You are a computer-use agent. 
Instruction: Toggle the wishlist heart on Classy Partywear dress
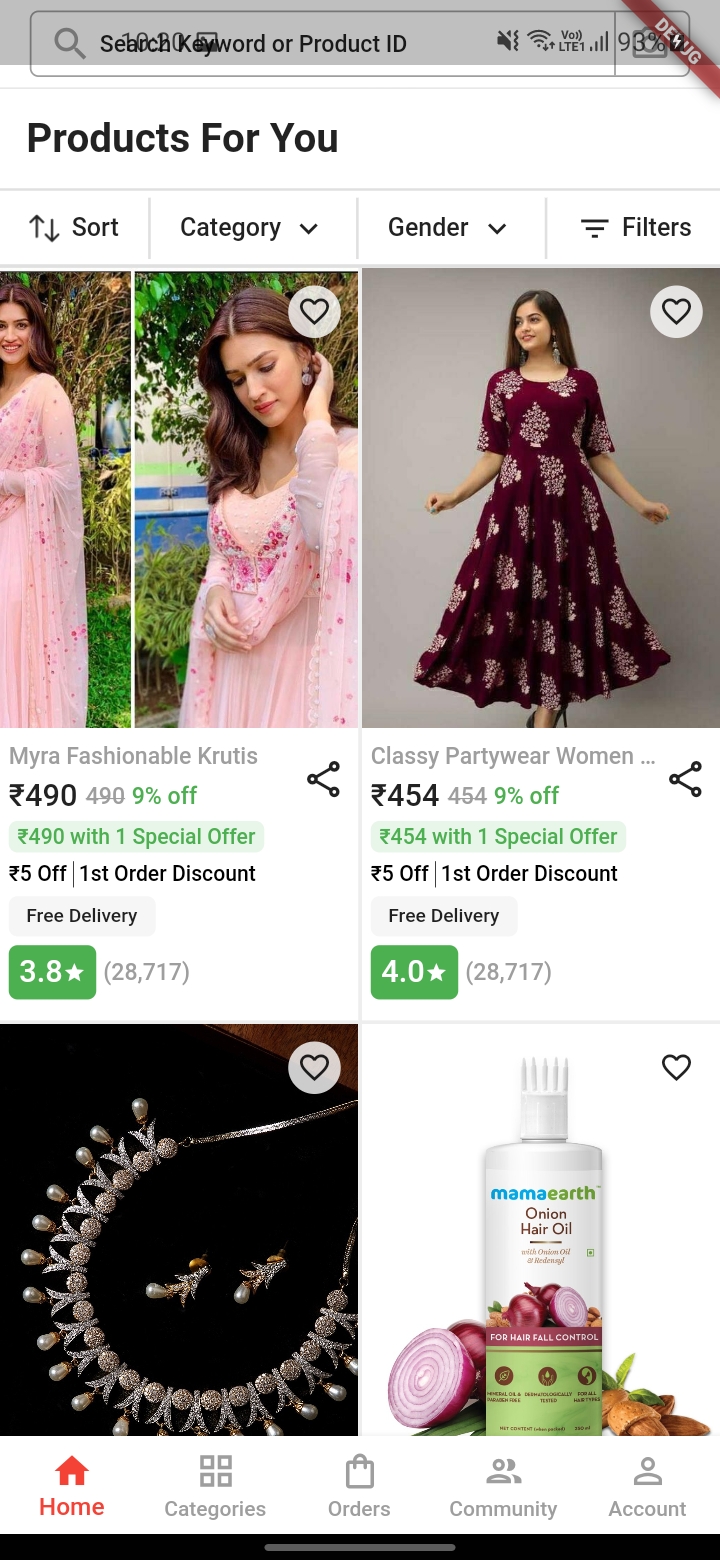pyautogui.click(x=676, y=311)
